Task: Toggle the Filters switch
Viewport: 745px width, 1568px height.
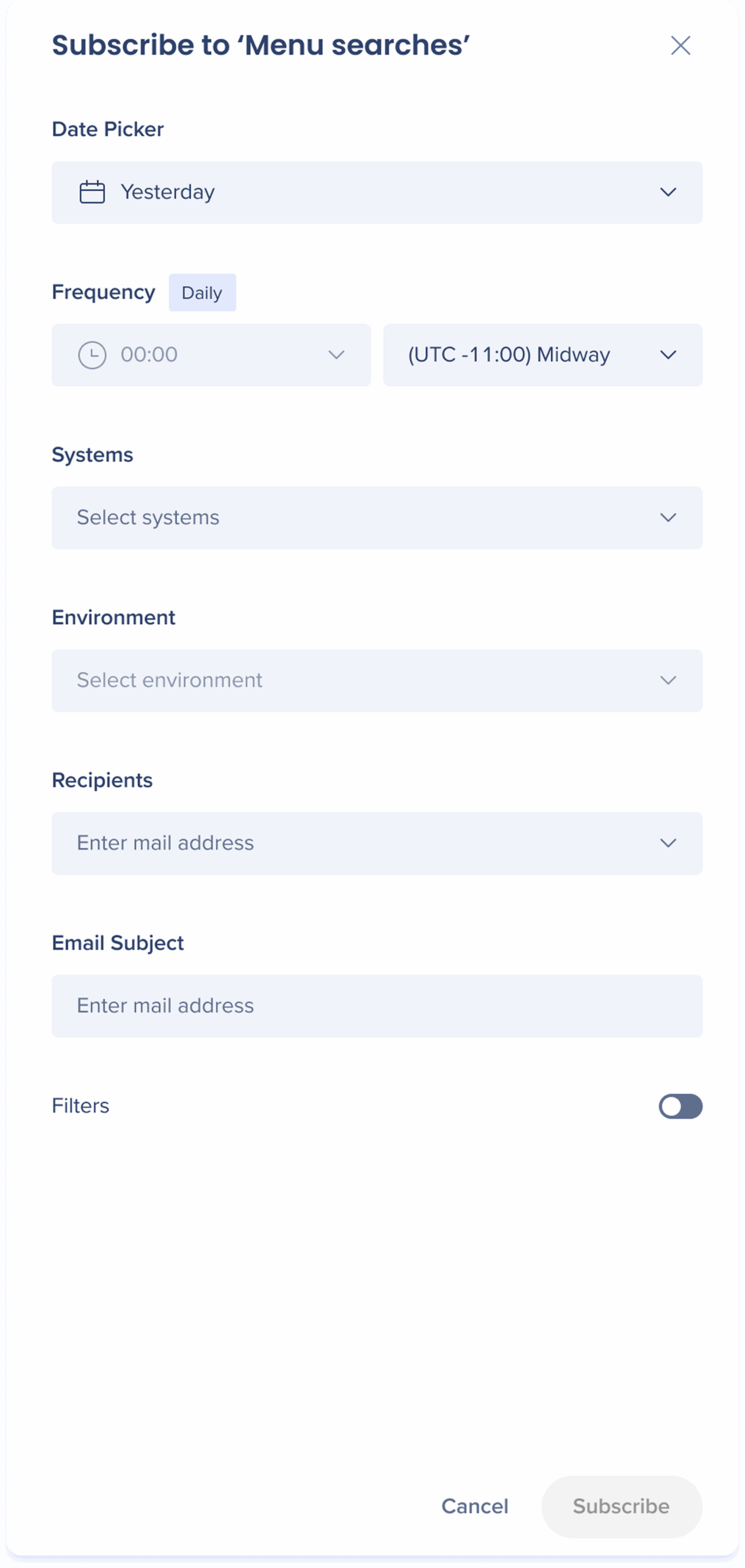Action: pyautogui.click(x=680, y=1106)
